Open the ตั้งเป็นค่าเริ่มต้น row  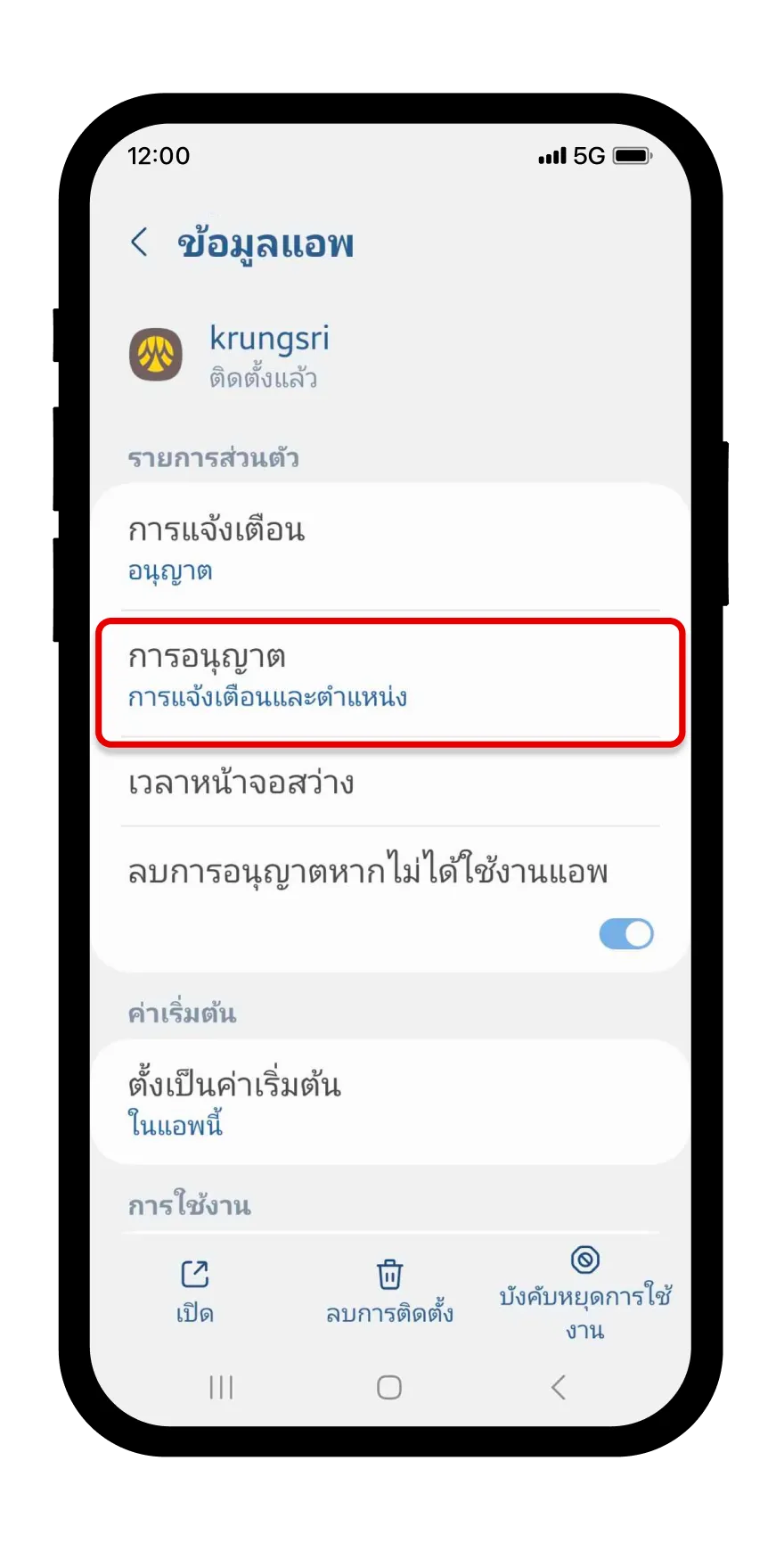tap(389, 1103)
